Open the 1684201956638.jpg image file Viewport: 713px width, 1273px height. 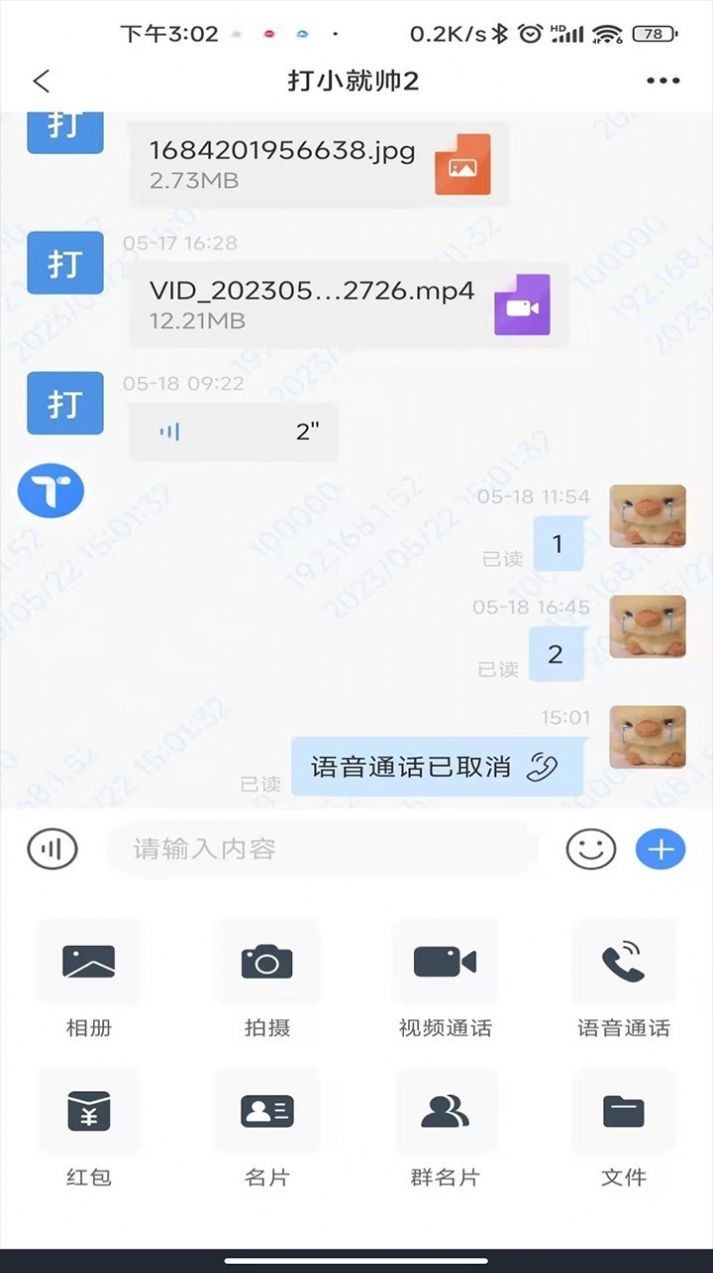pyautogui.click(x=318, y=165)
